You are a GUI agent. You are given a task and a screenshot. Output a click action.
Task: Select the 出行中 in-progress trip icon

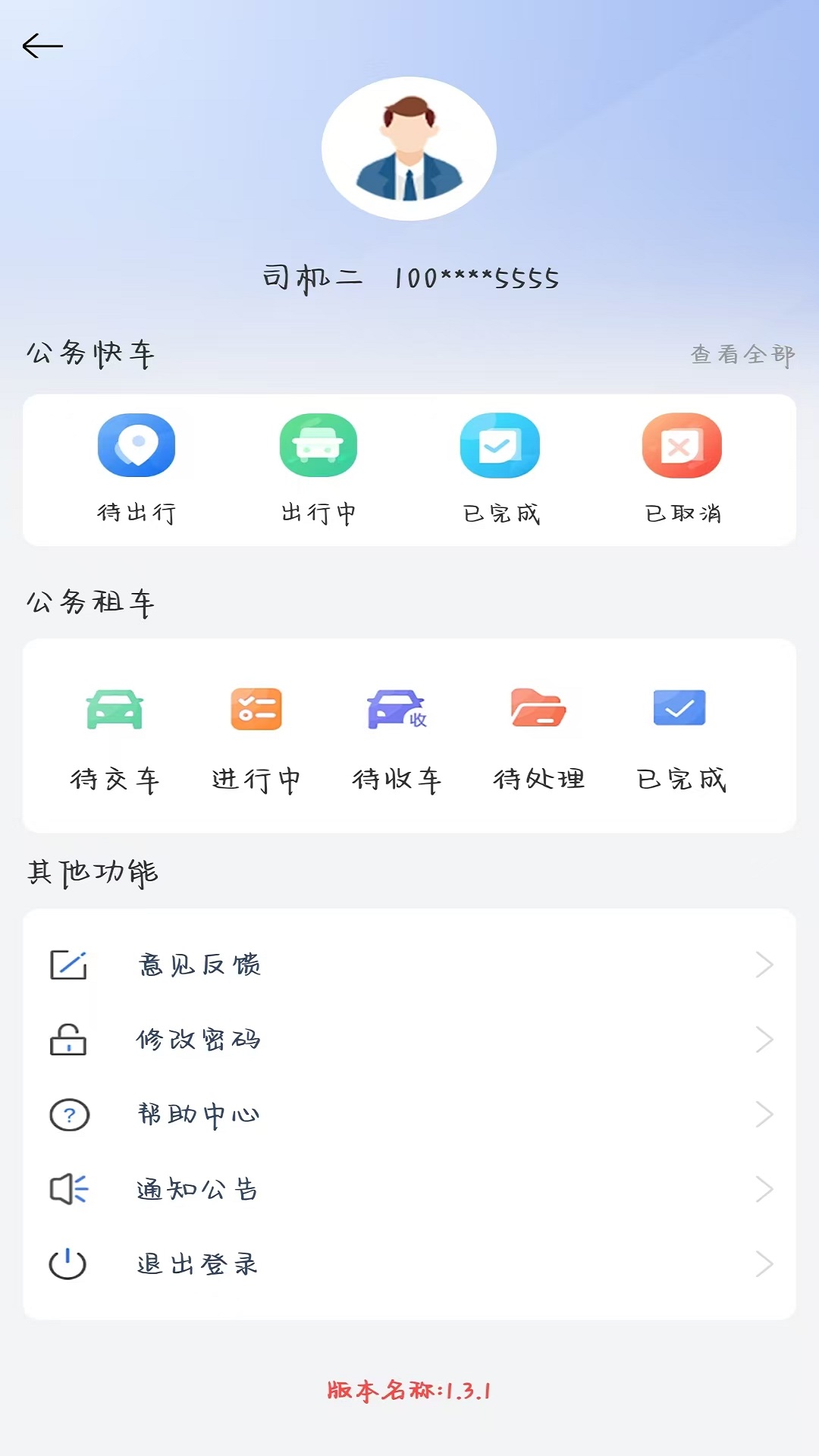(318, 447)
